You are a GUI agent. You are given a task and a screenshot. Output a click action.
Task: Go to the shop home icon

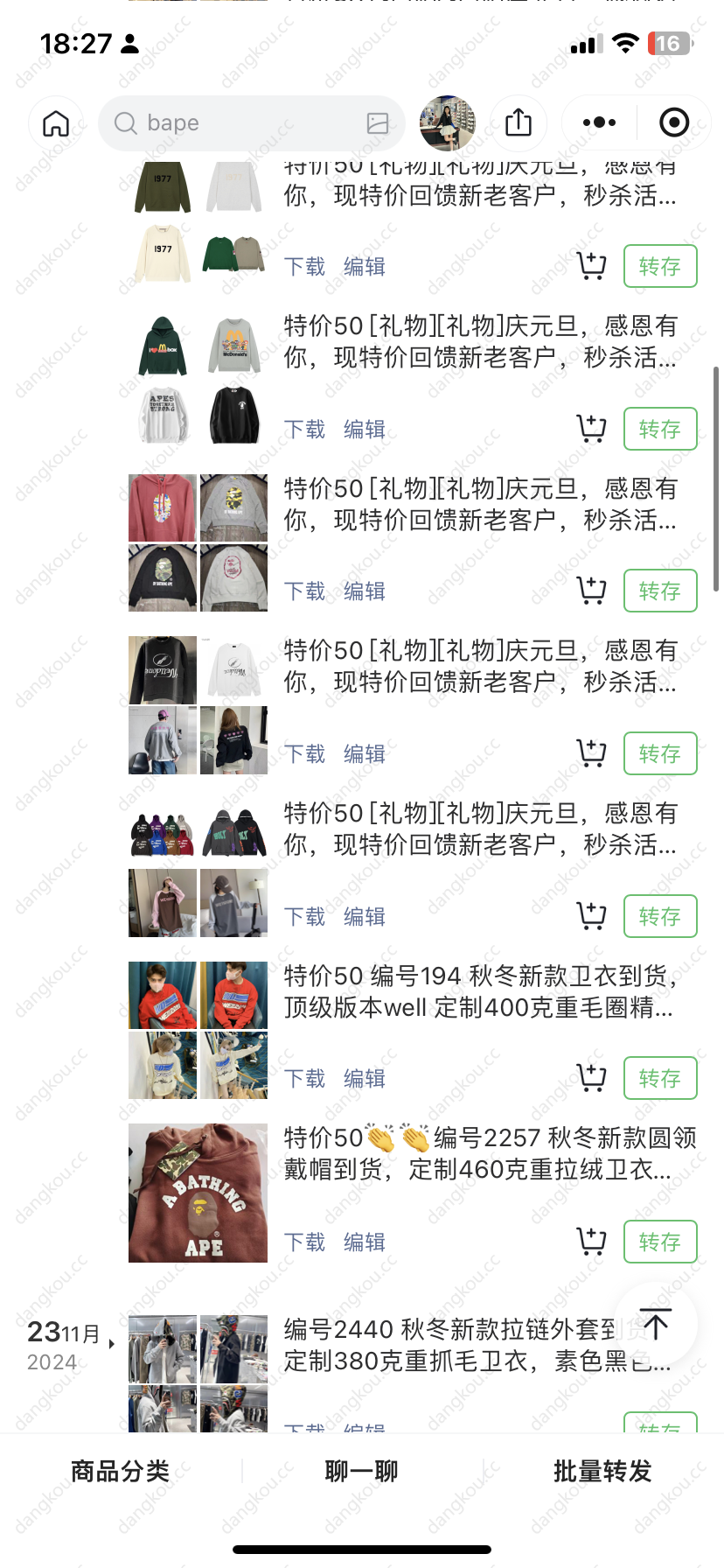[x=56, y=123]
